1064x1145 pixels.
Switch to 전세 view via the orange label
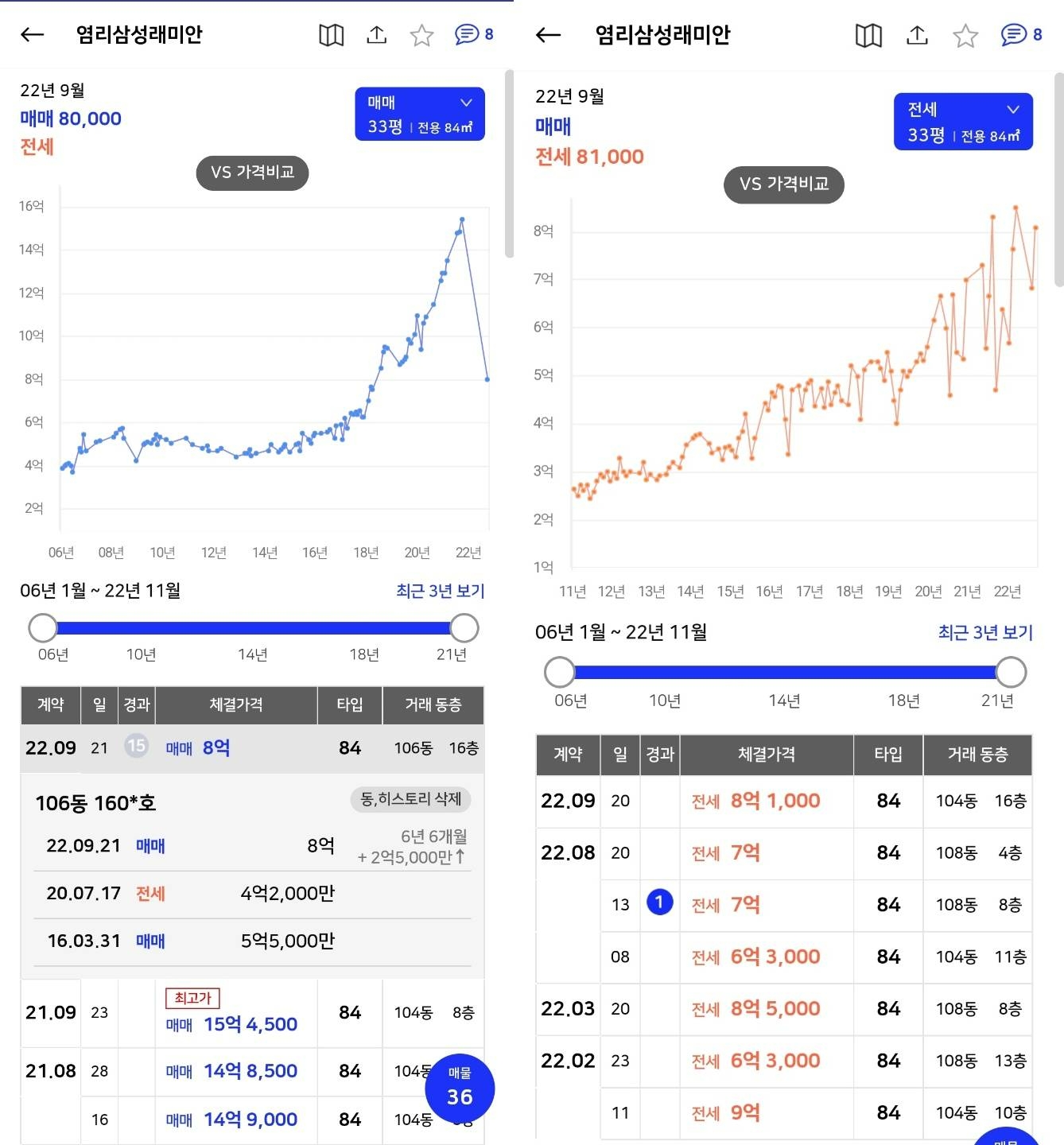[36, 148]
